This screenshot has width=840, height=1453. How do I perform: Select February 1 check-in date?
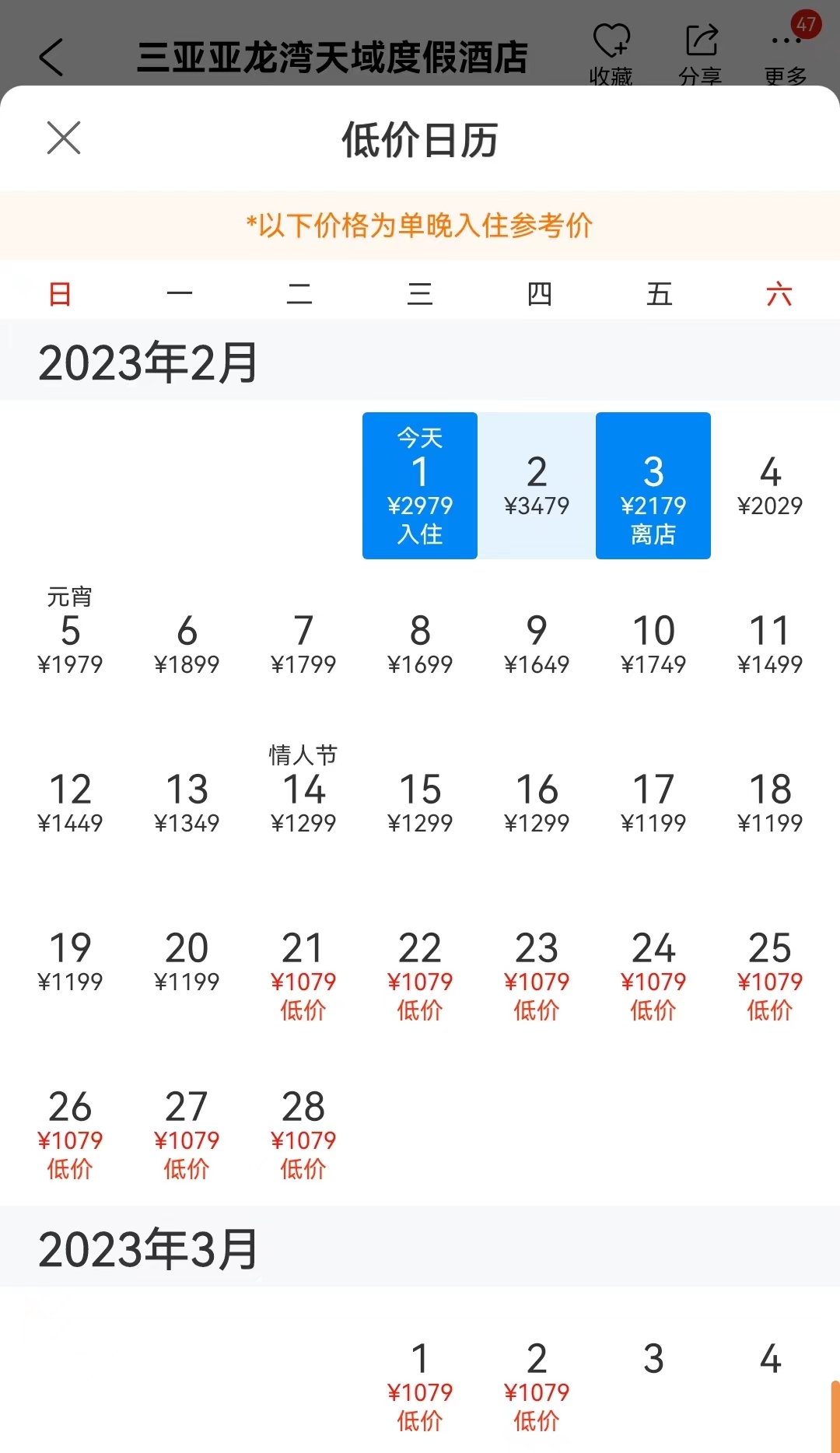[x=420, y=485]
